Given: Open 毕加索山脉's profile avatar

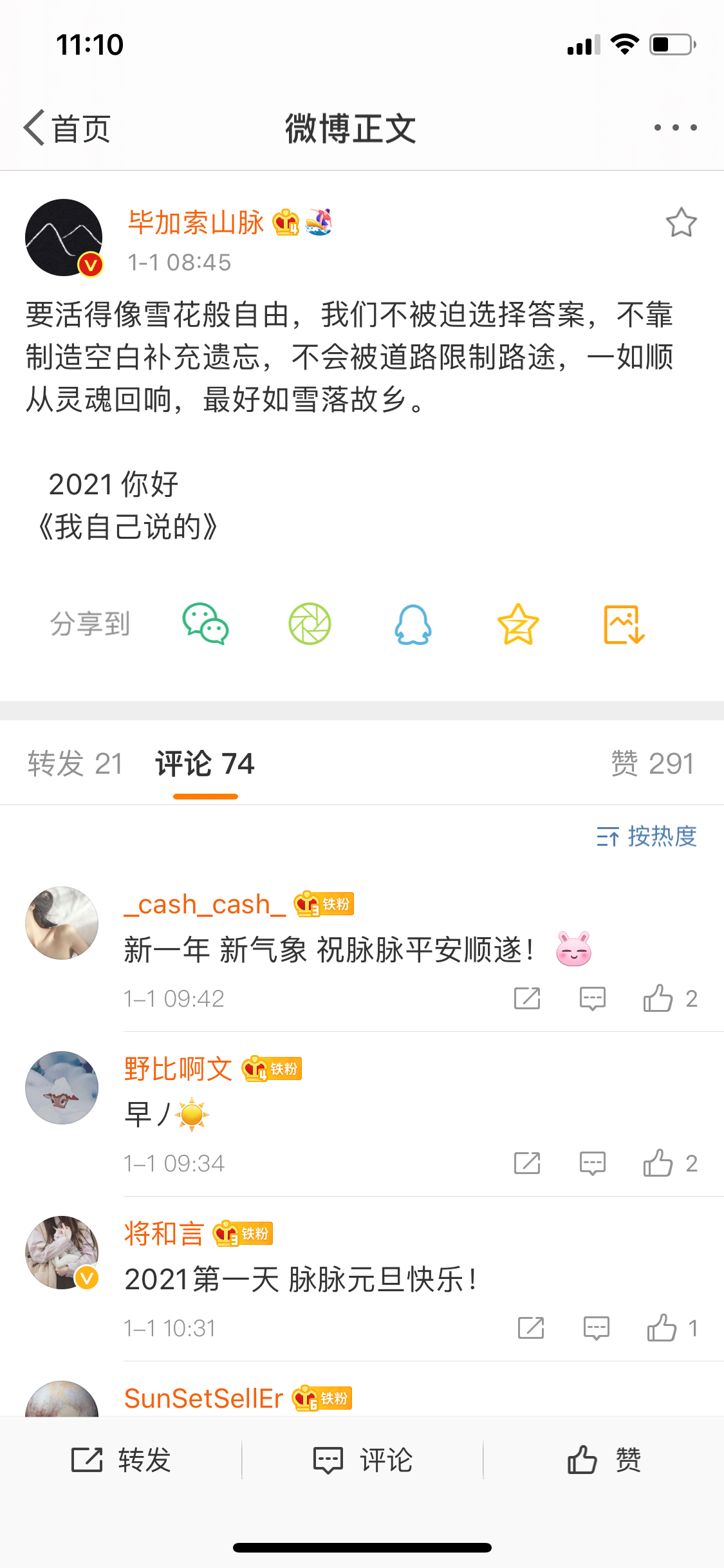Looking at the screenshot, I should [x=64, y=238].
